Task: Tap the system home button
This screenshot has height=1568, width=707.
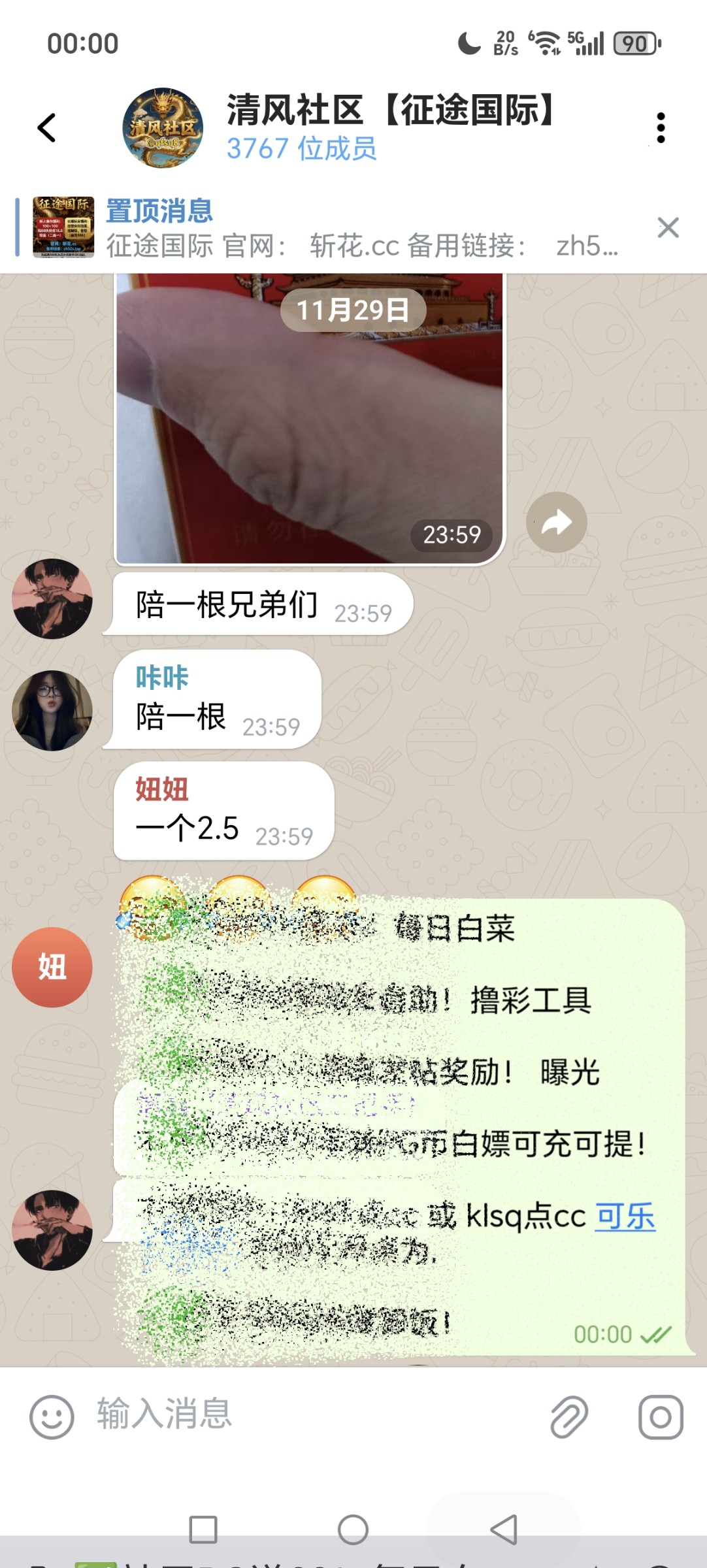Action: tap(353, 1529)
